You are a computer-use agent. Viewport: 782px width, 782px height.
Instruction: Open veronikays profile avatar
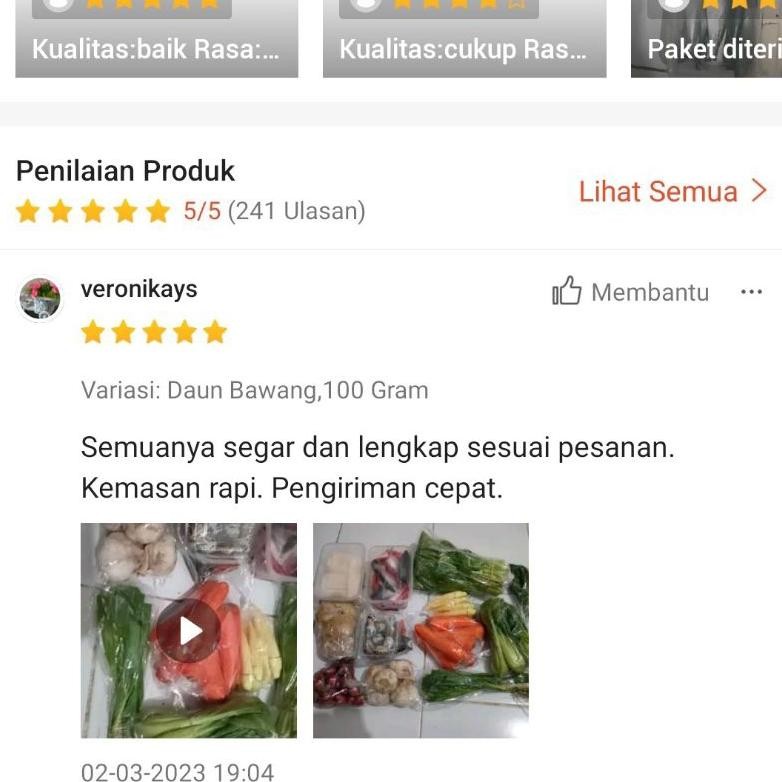[x=40, y=298]
